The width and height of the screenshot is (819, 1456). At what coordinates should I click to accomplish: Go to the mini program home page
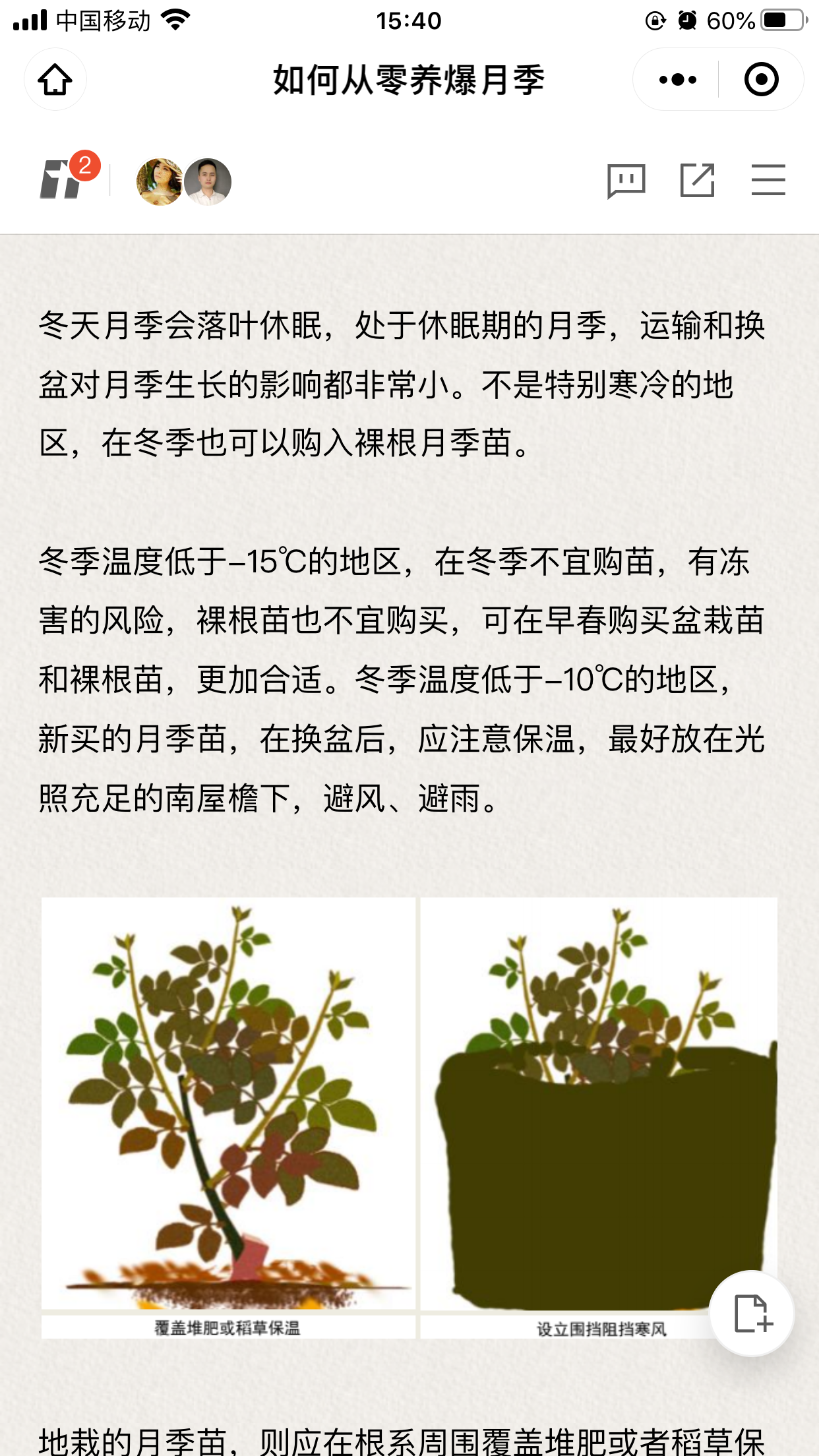(55, 80)
